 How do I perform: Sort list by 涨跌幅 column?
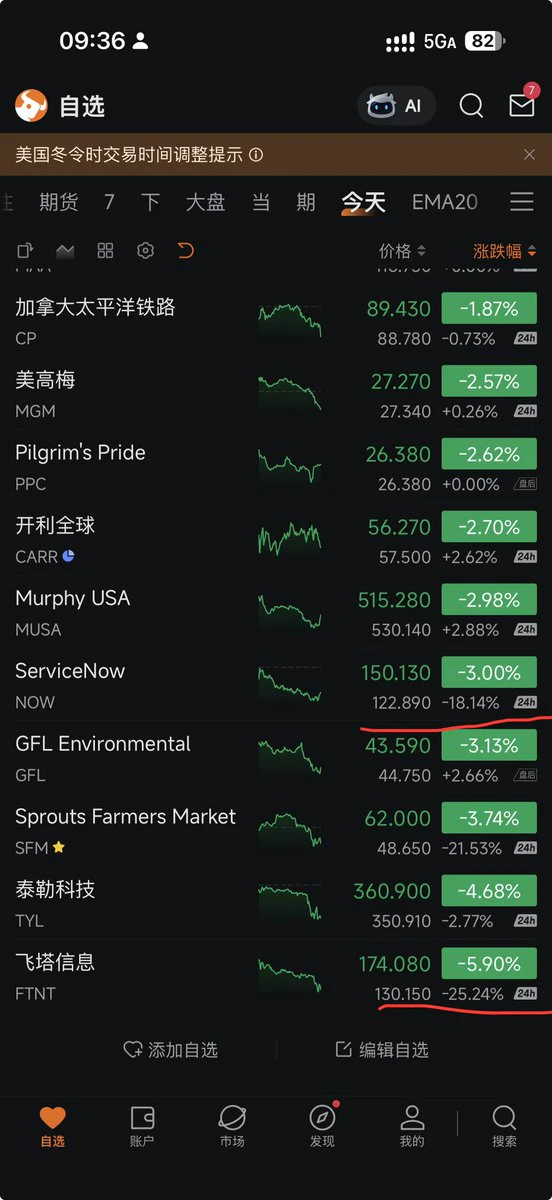coord(504,251)
